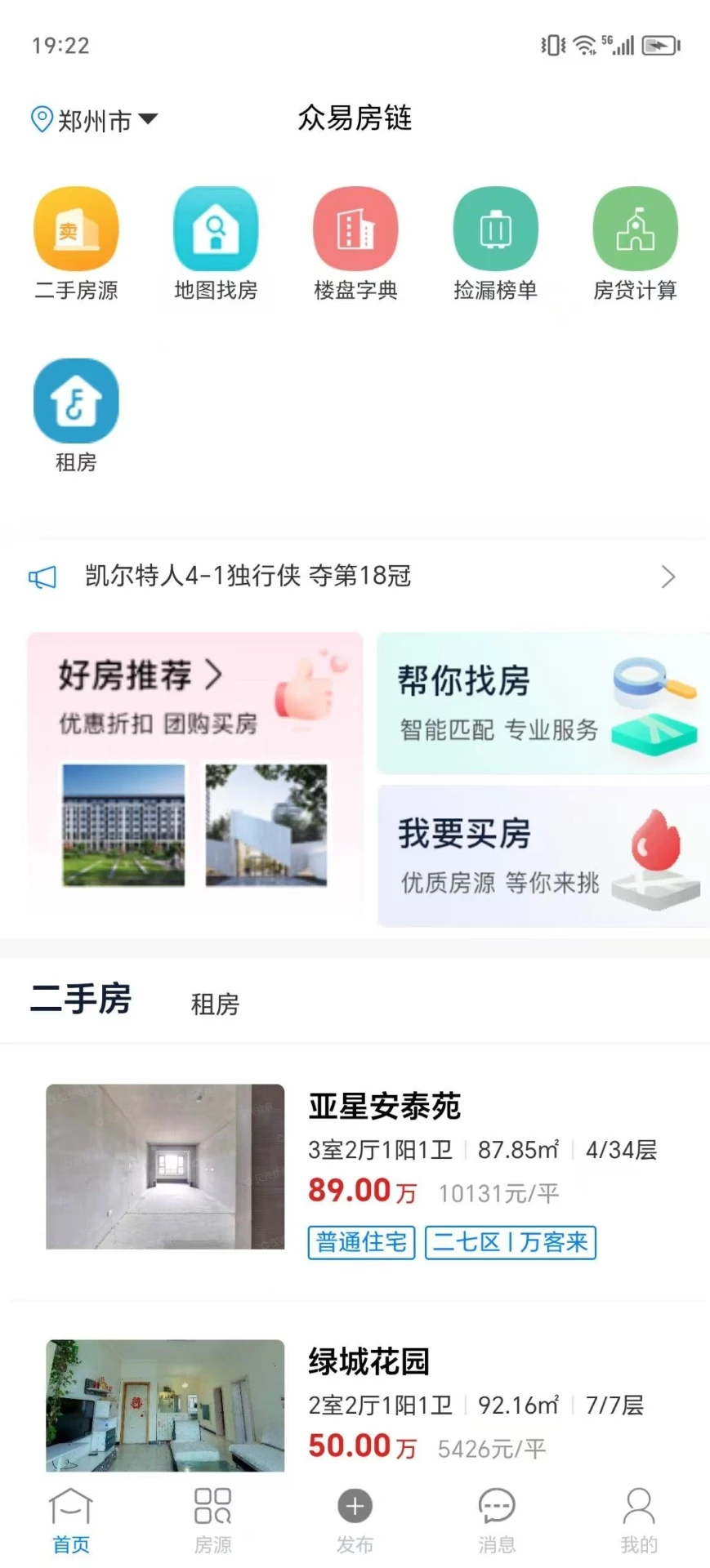Screen dimensions: 710x1568
Task: Open the 帮你找房 service card
Action: [542, 702]
